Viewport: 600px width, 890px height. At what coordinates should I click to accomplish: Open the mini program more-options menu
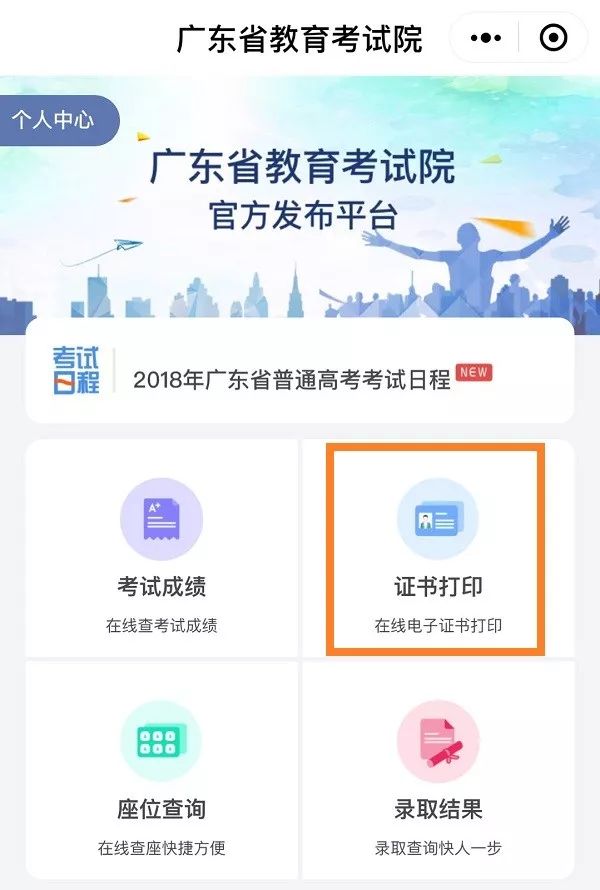tap(486, 38)
